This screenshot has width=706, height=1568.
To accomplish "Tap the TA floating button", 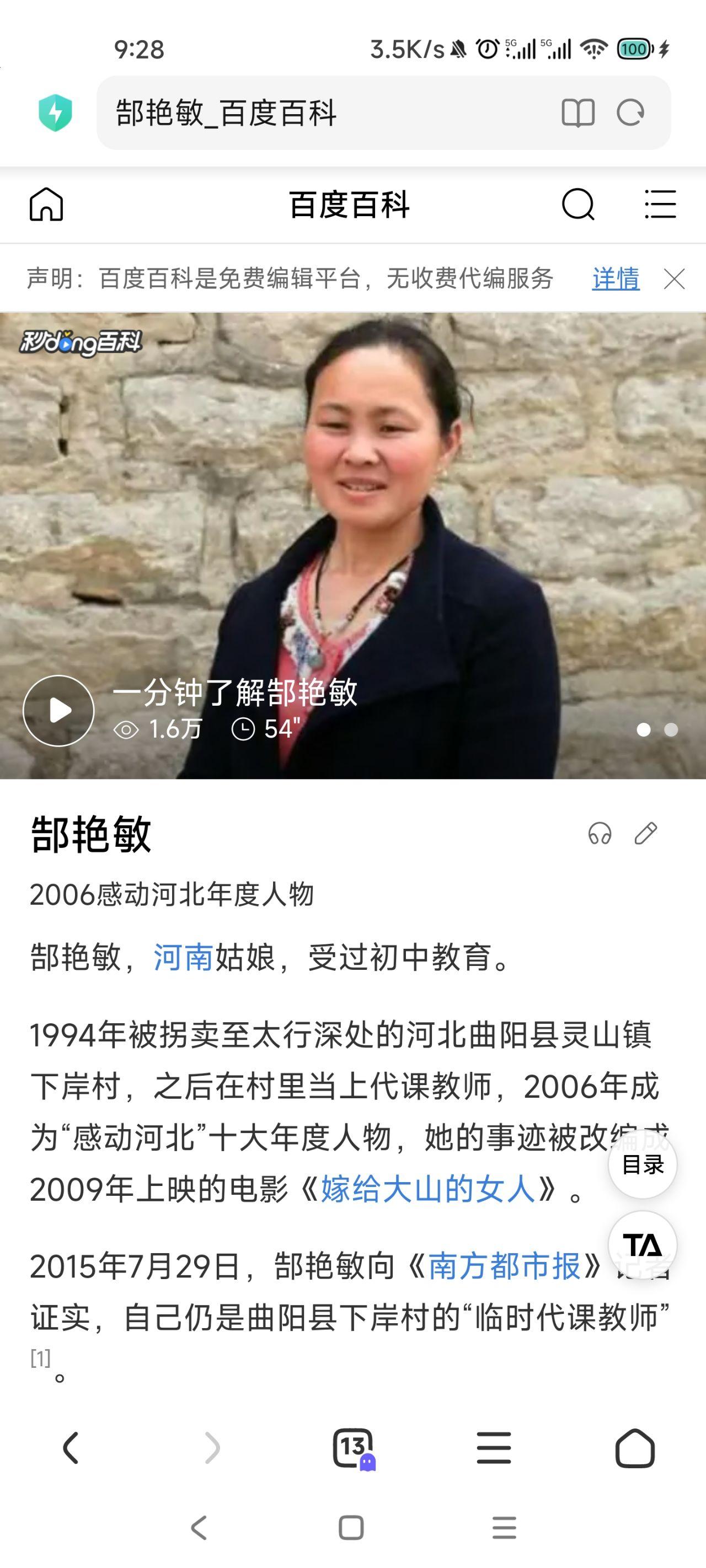I will pyautogui.click(x=642, y=1245).
